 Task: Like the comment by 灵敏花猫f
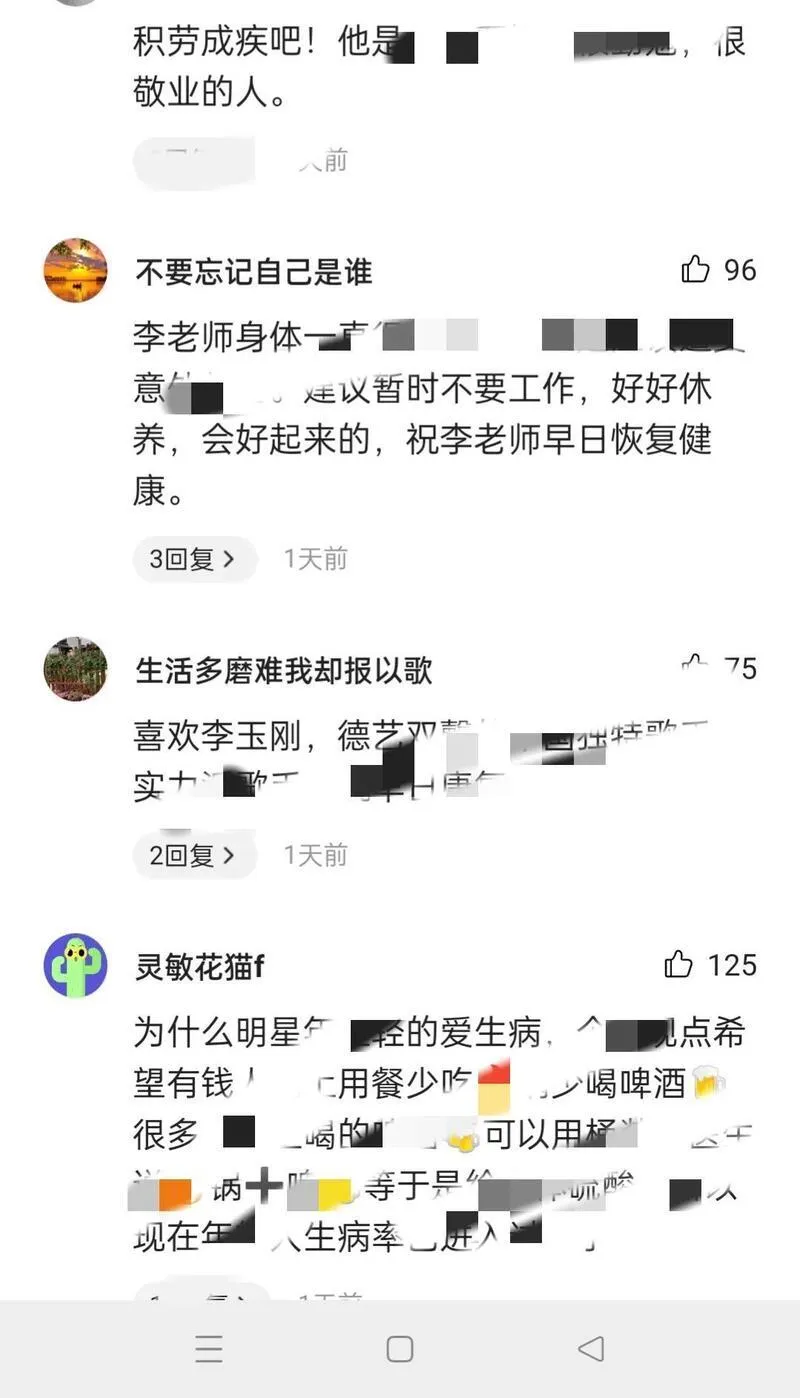tap(679, 964)
